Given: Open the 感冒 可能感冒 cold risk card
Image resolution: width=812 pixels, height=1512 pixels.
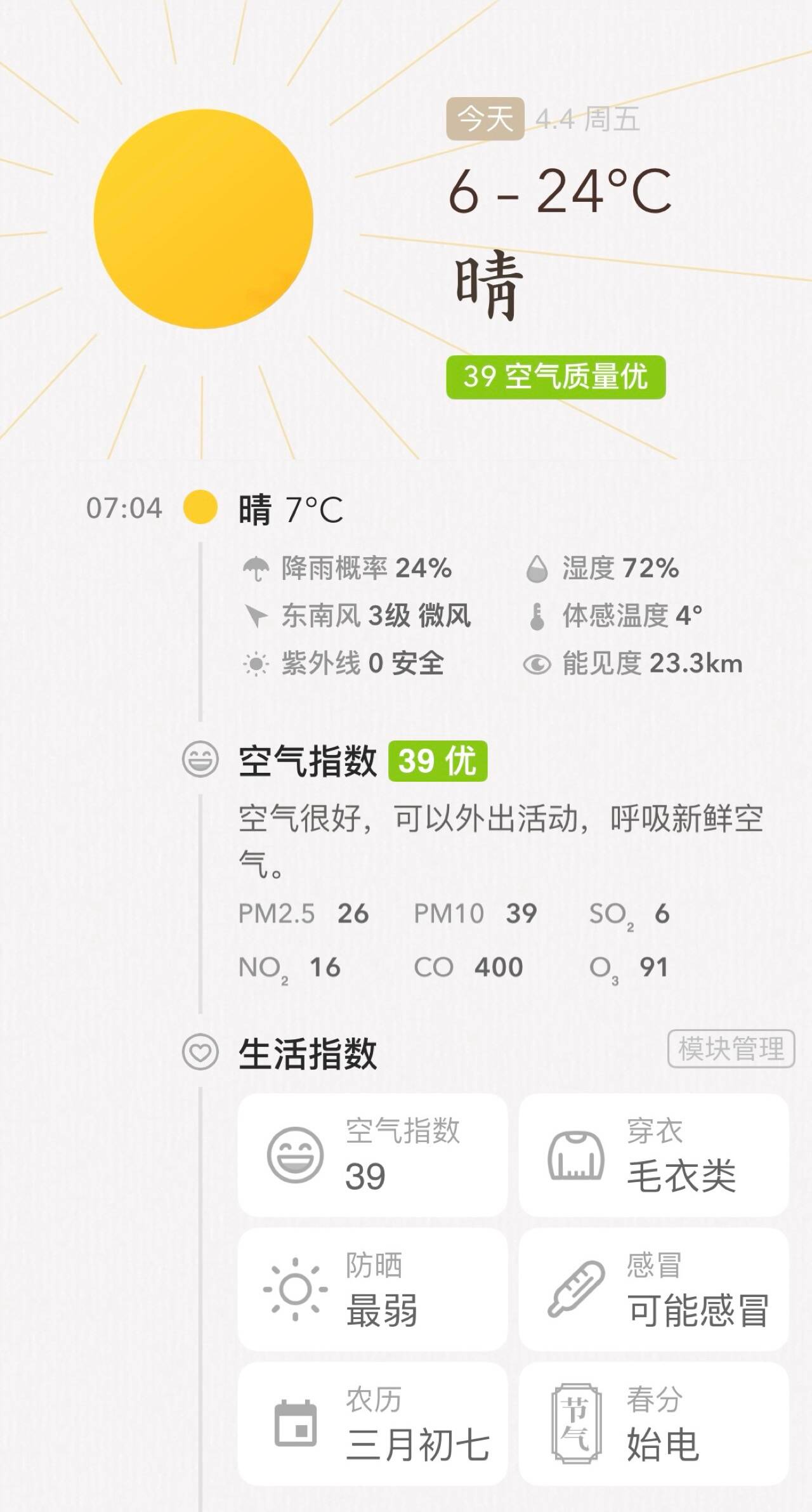Looking at the screenshot, I should coord(653,1289).
